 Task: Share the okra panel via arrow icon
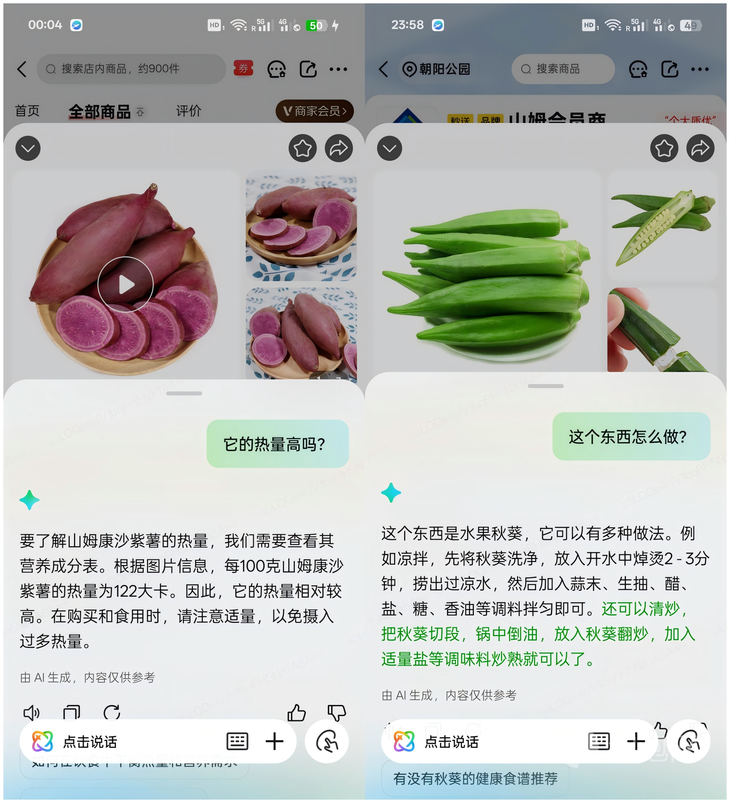pos(700,149)
